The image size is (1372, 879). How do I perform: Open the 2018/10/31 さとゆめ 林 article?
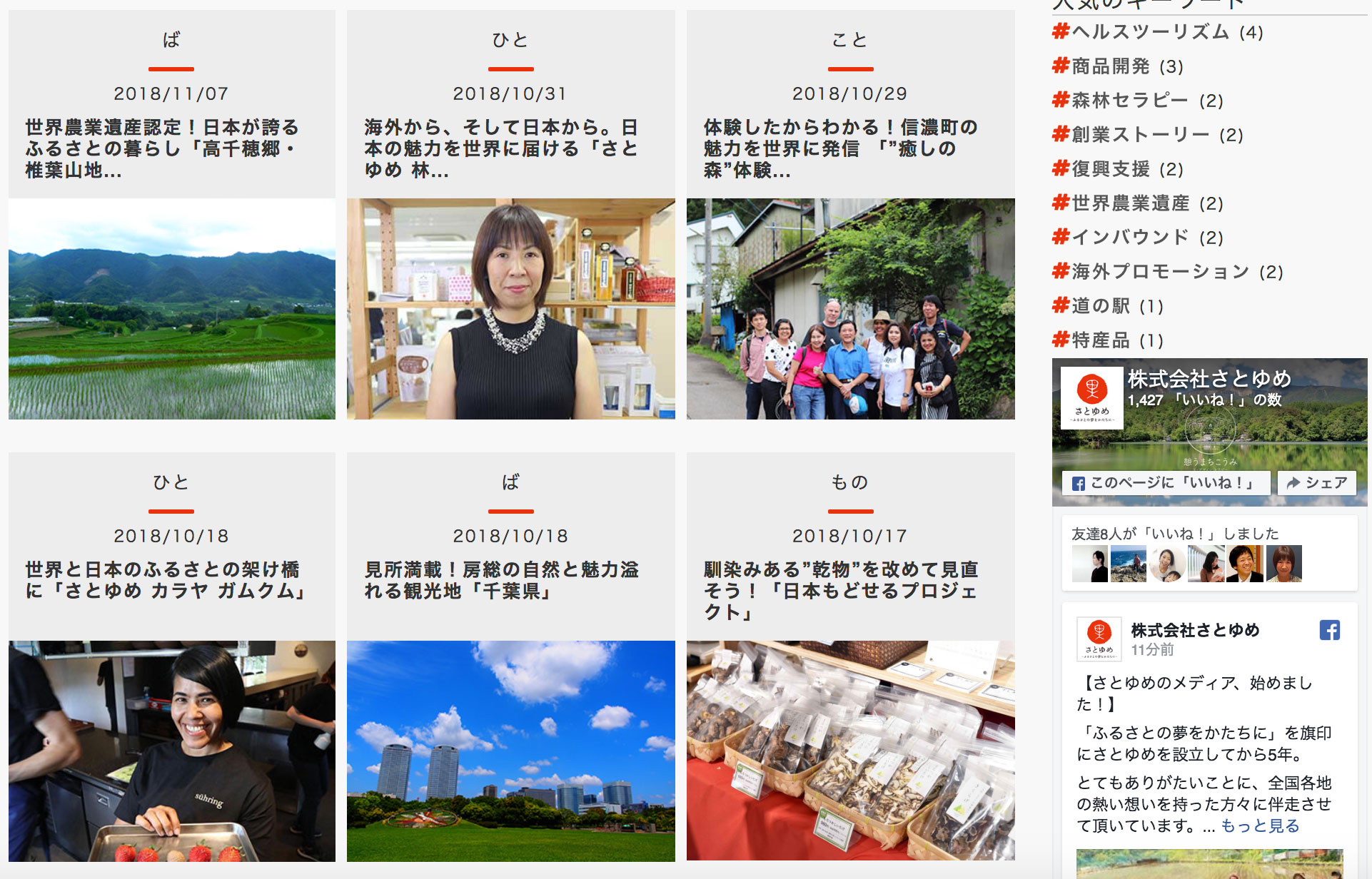(x=501, y=148)
